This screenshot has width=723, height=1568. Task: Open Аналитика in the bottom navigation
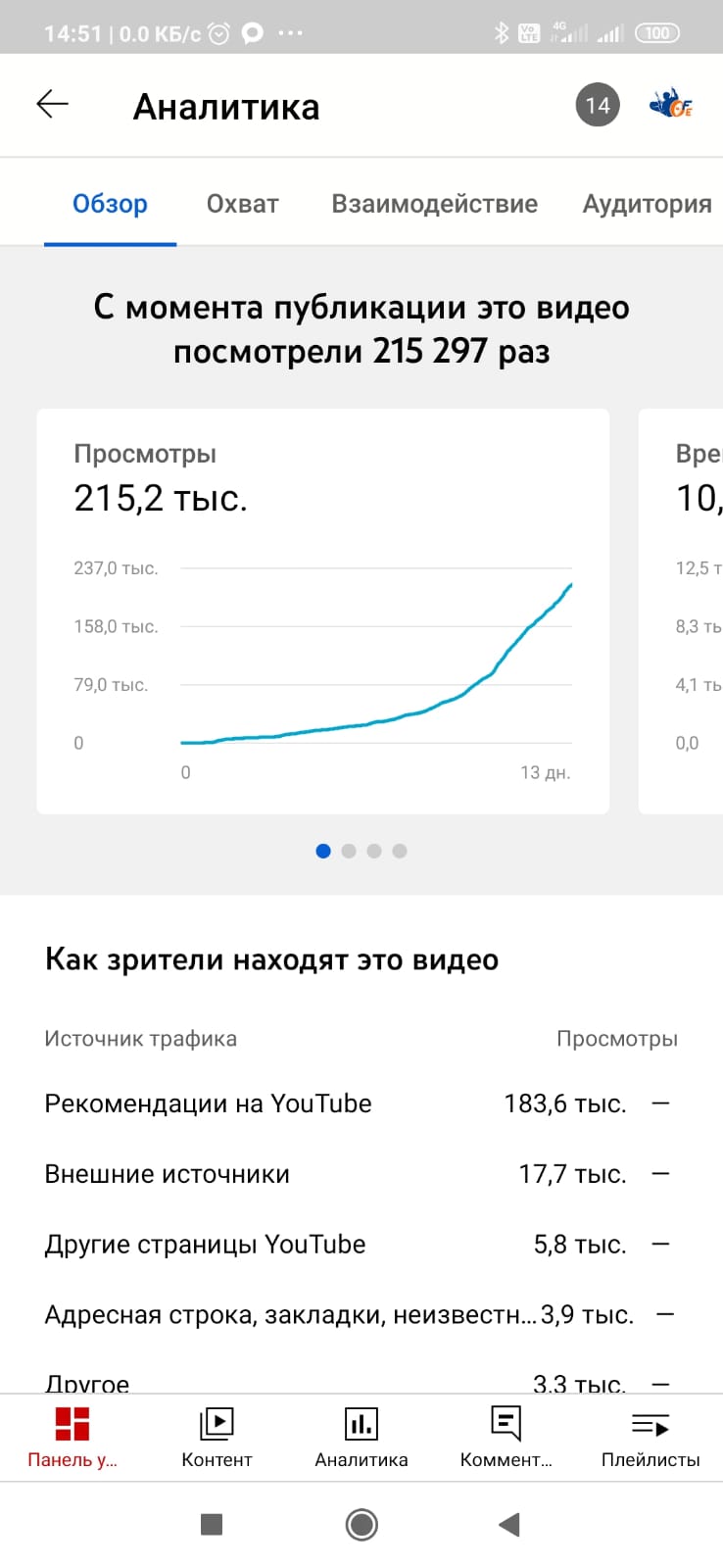[361, 1437]
